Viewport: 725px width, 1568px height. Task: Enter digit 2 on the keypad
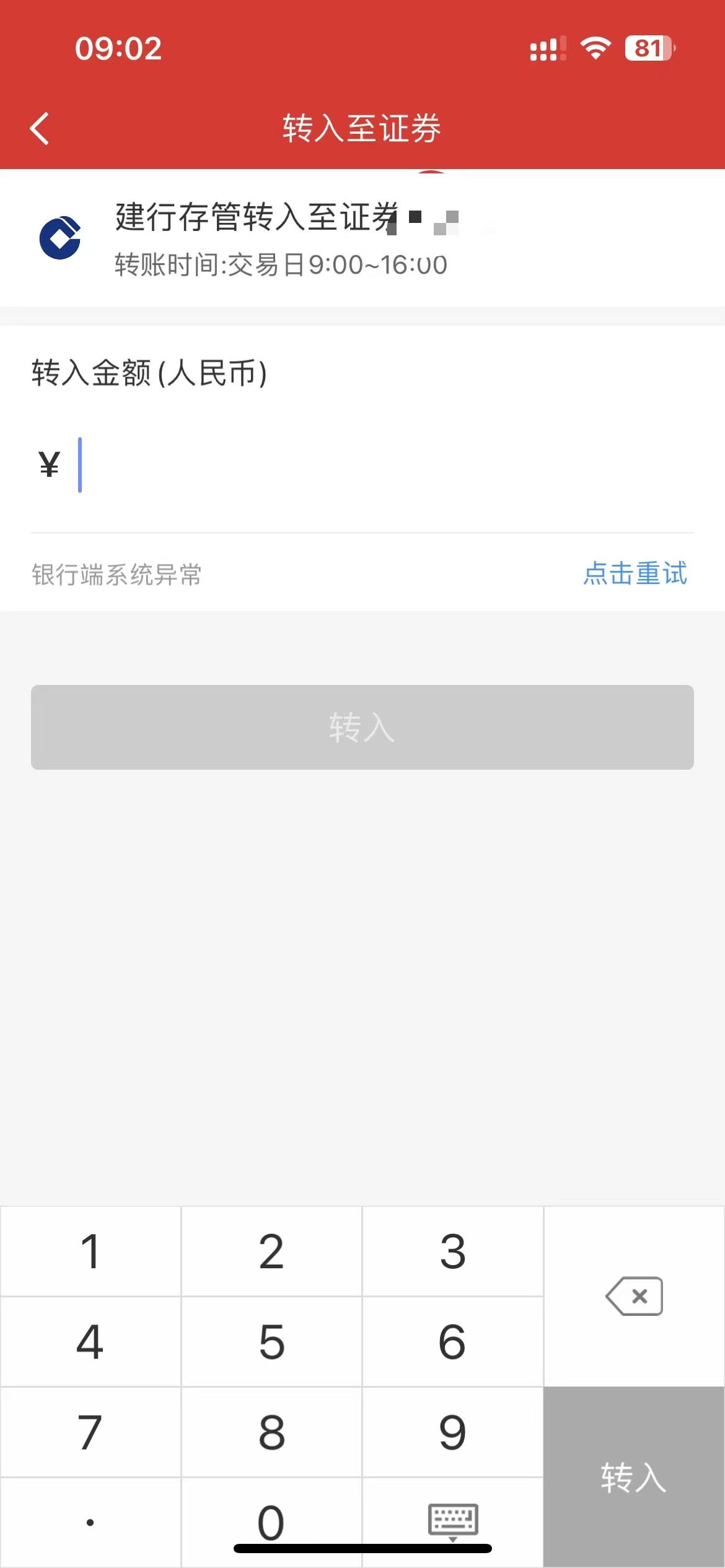pyautogui.click(x=271, y=1251)
